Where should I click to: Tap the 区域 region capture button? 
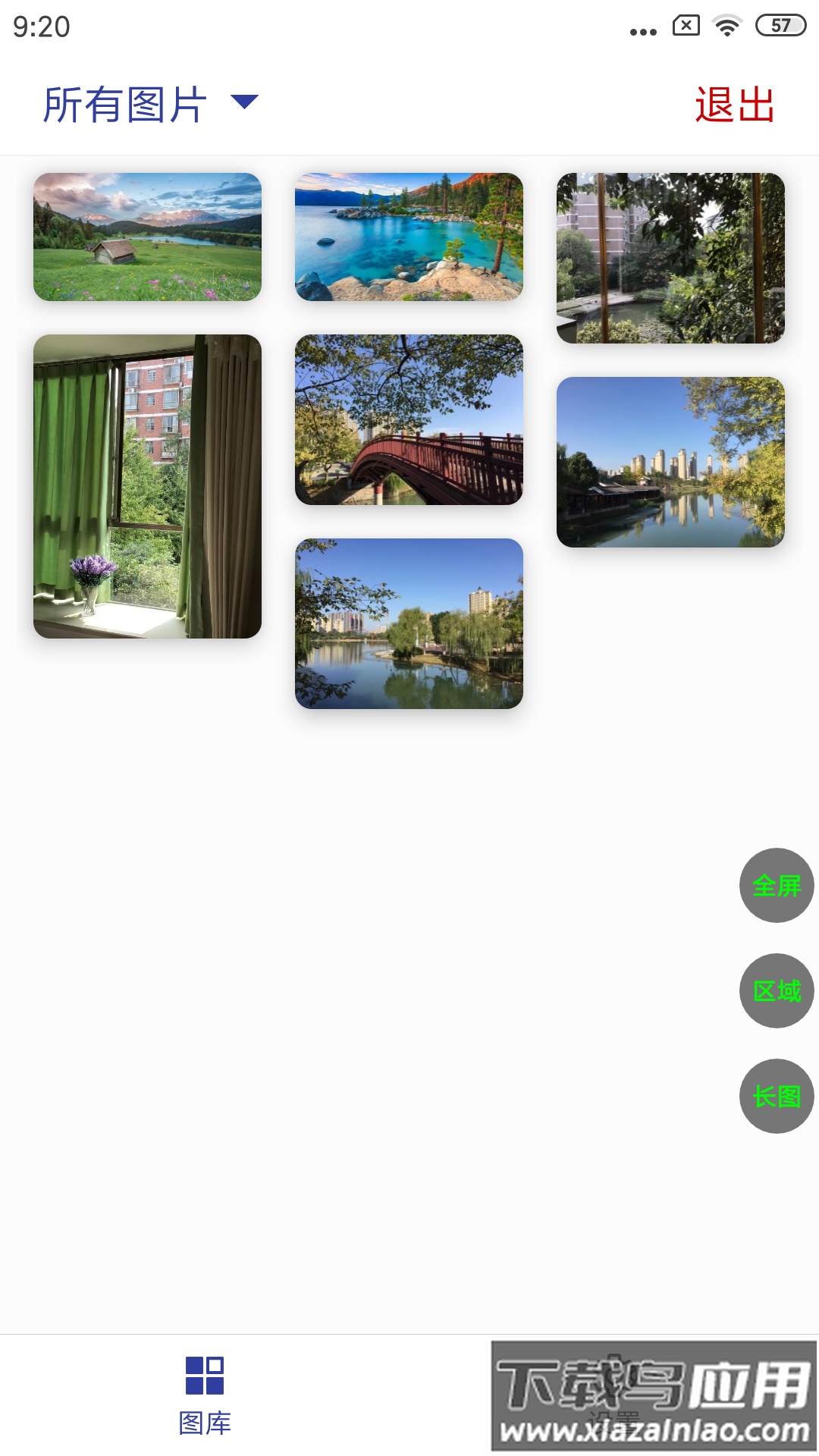tap(776, 990)
